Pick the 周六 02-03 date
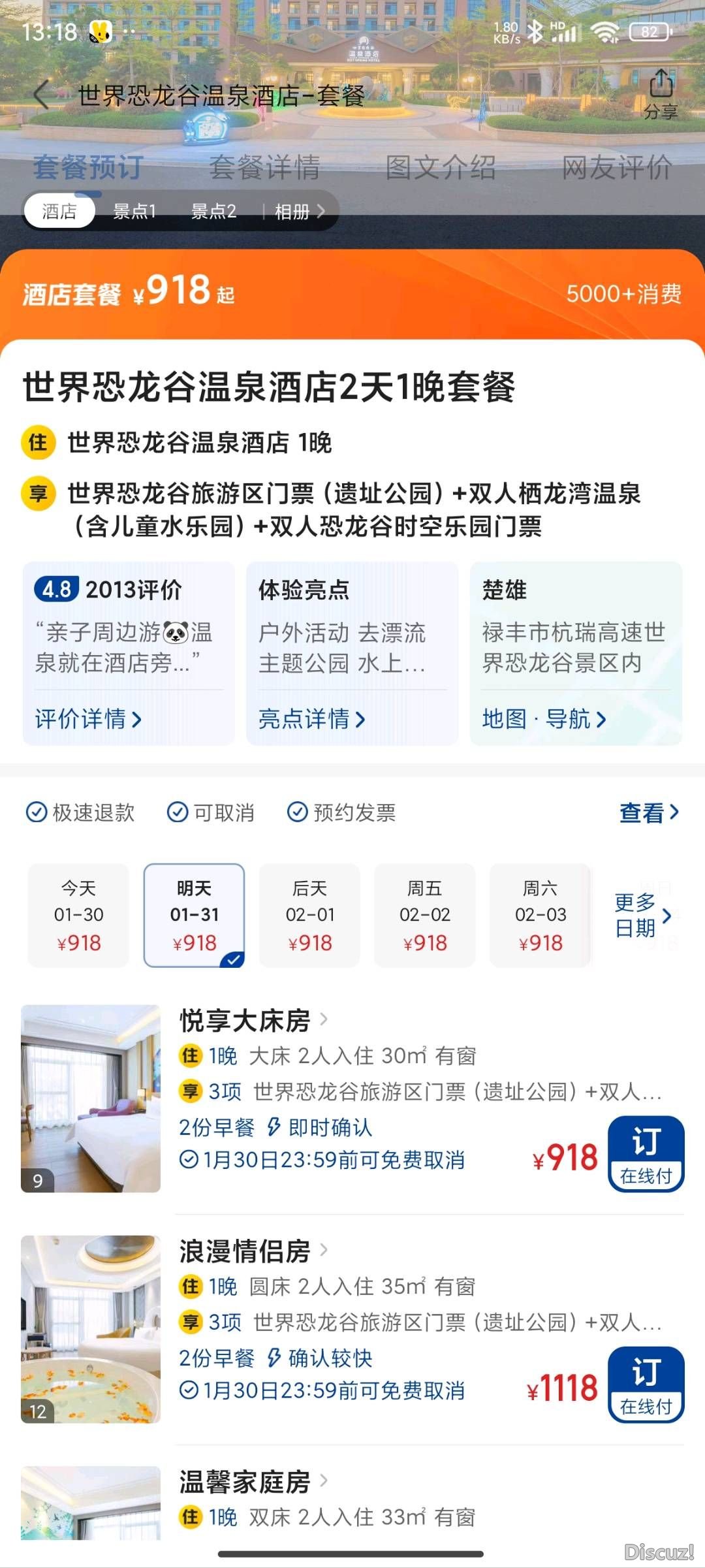Screen dimensions: 705x1568 click(540, 915)
